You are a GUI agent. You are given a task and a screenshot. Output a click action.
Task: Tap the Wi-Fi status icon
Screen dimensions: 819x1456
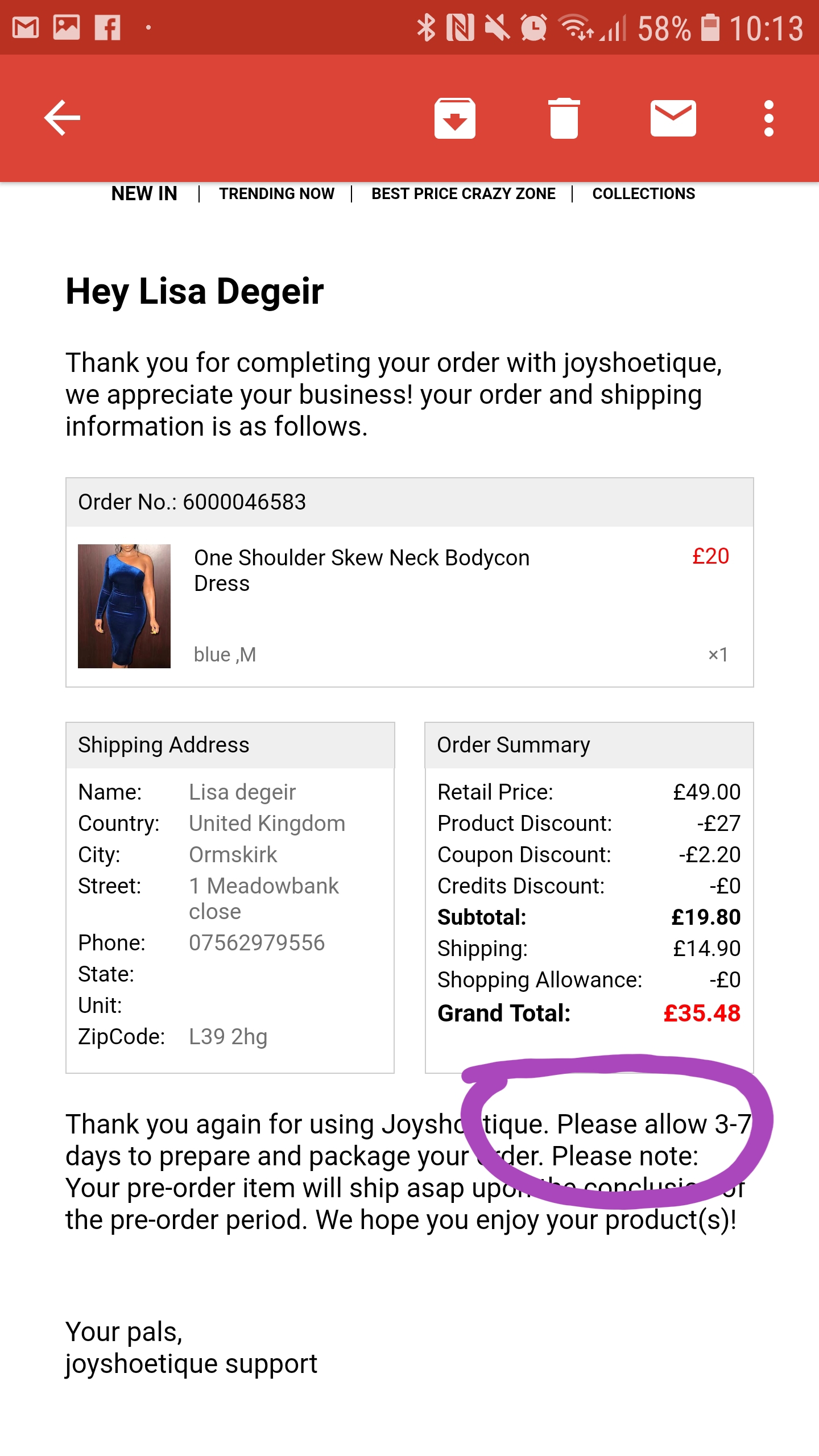(574, 27)
